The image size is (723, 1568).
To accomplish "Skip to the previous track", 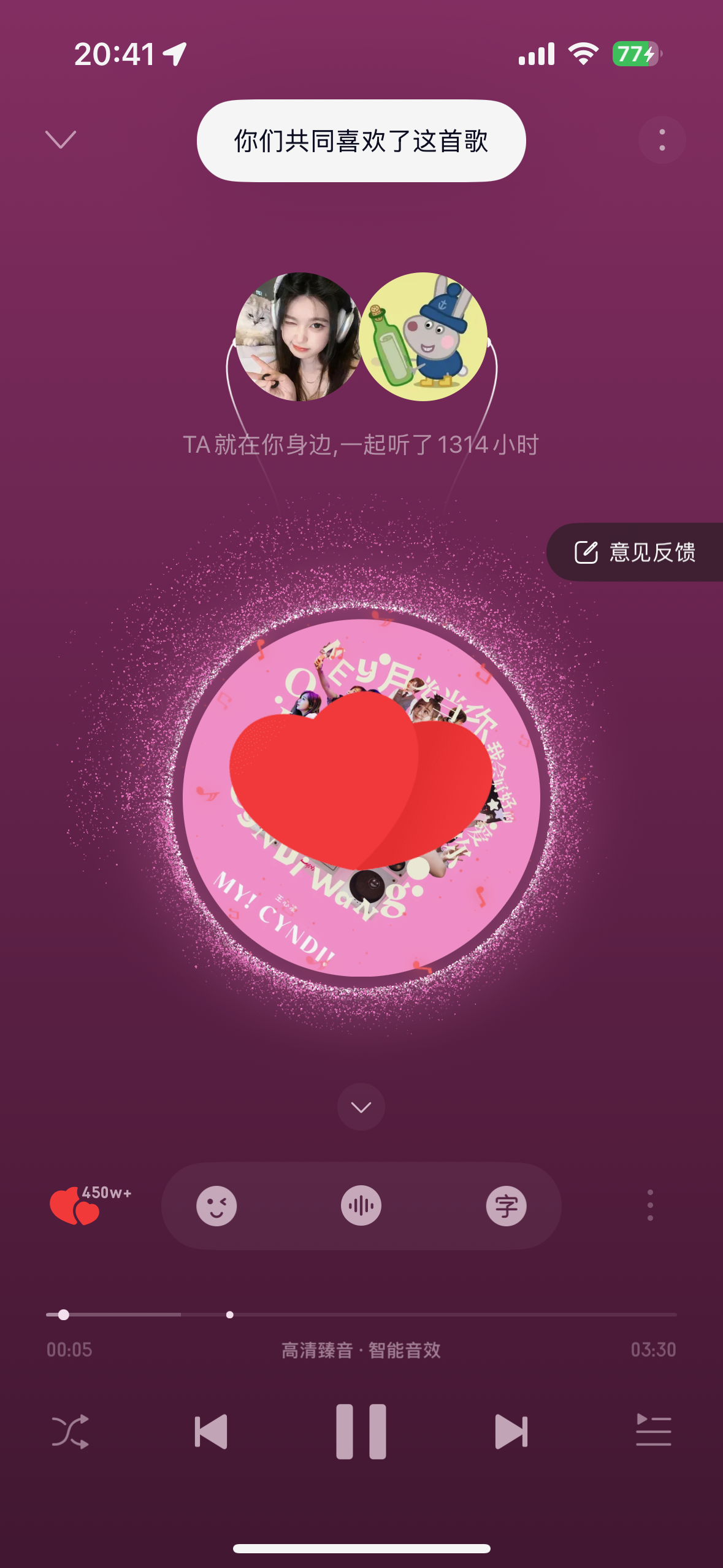I will tap(211, 1432).
